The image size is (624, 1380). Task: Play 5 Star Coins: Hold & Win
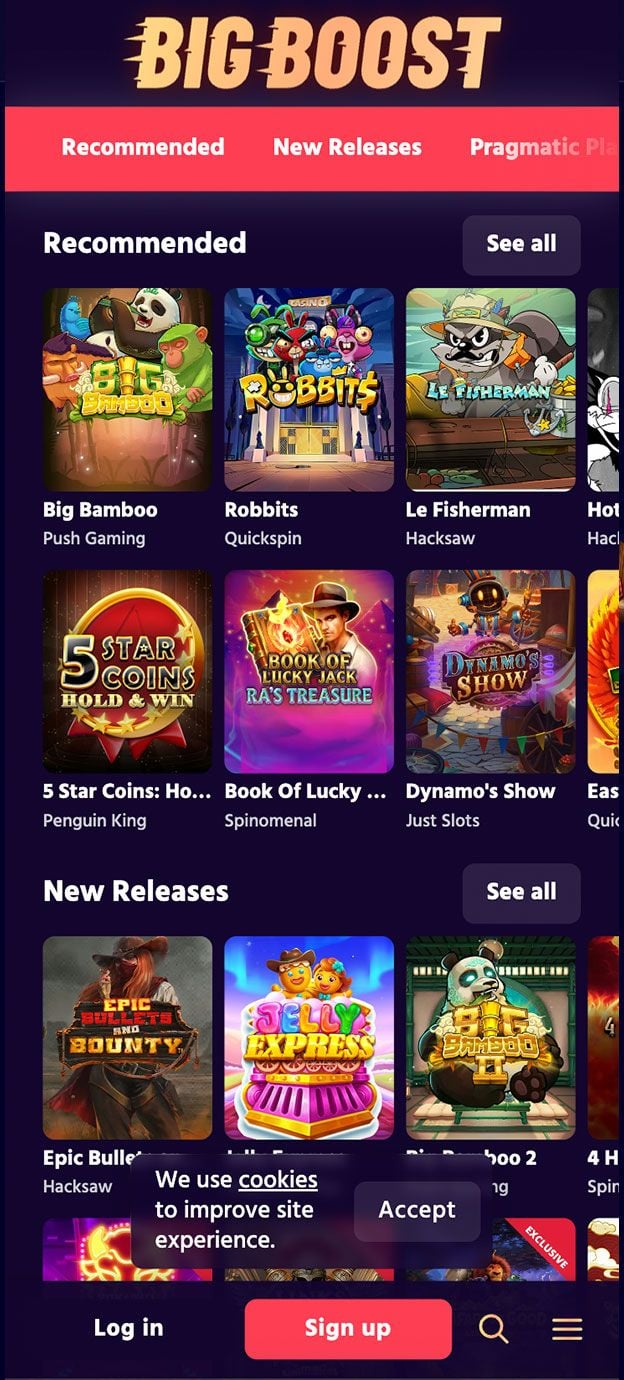pos(127,671)
